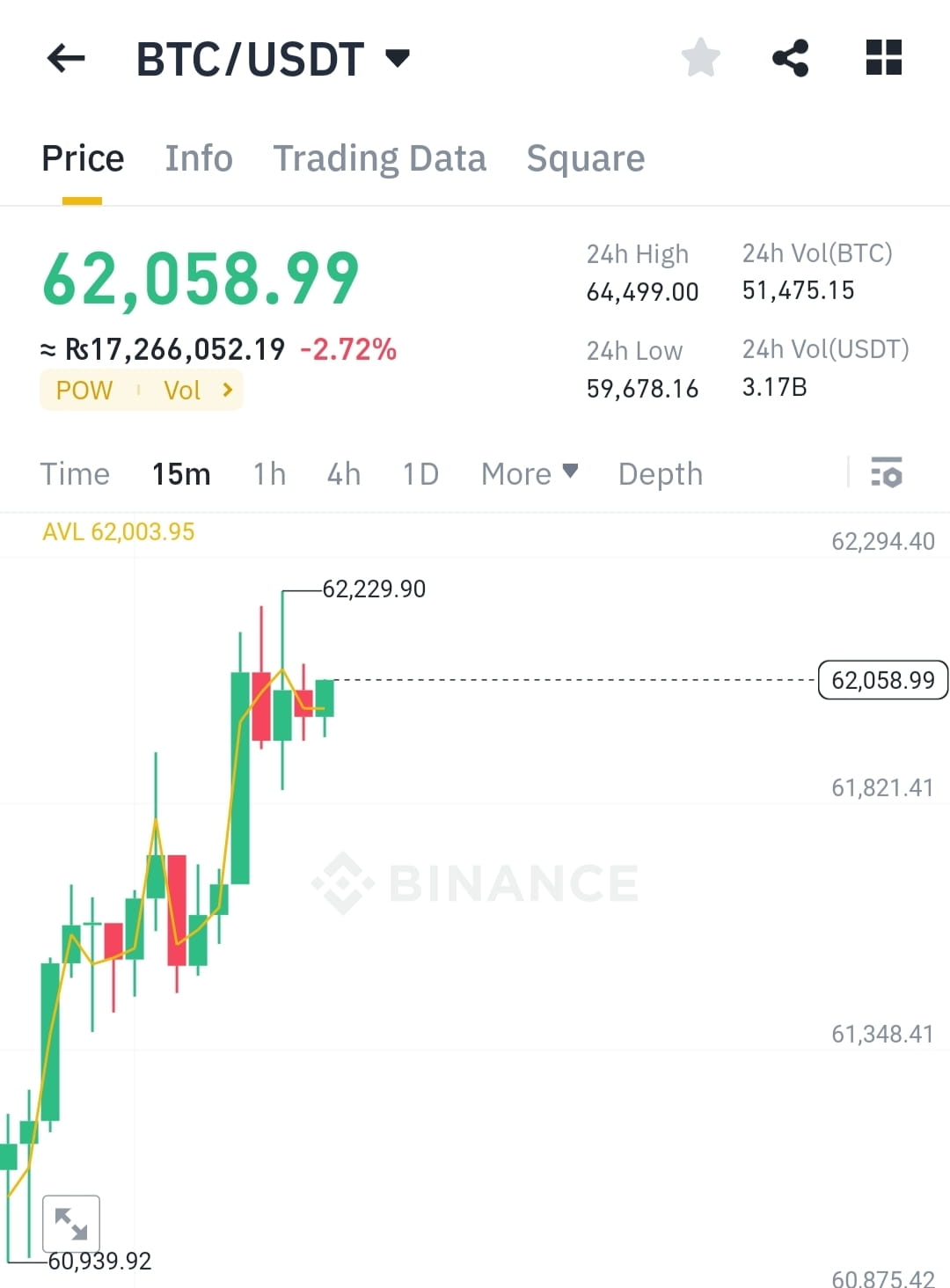
Task: Select the AVL 62,003.95 indicator label
Action: tap(119, 531)
